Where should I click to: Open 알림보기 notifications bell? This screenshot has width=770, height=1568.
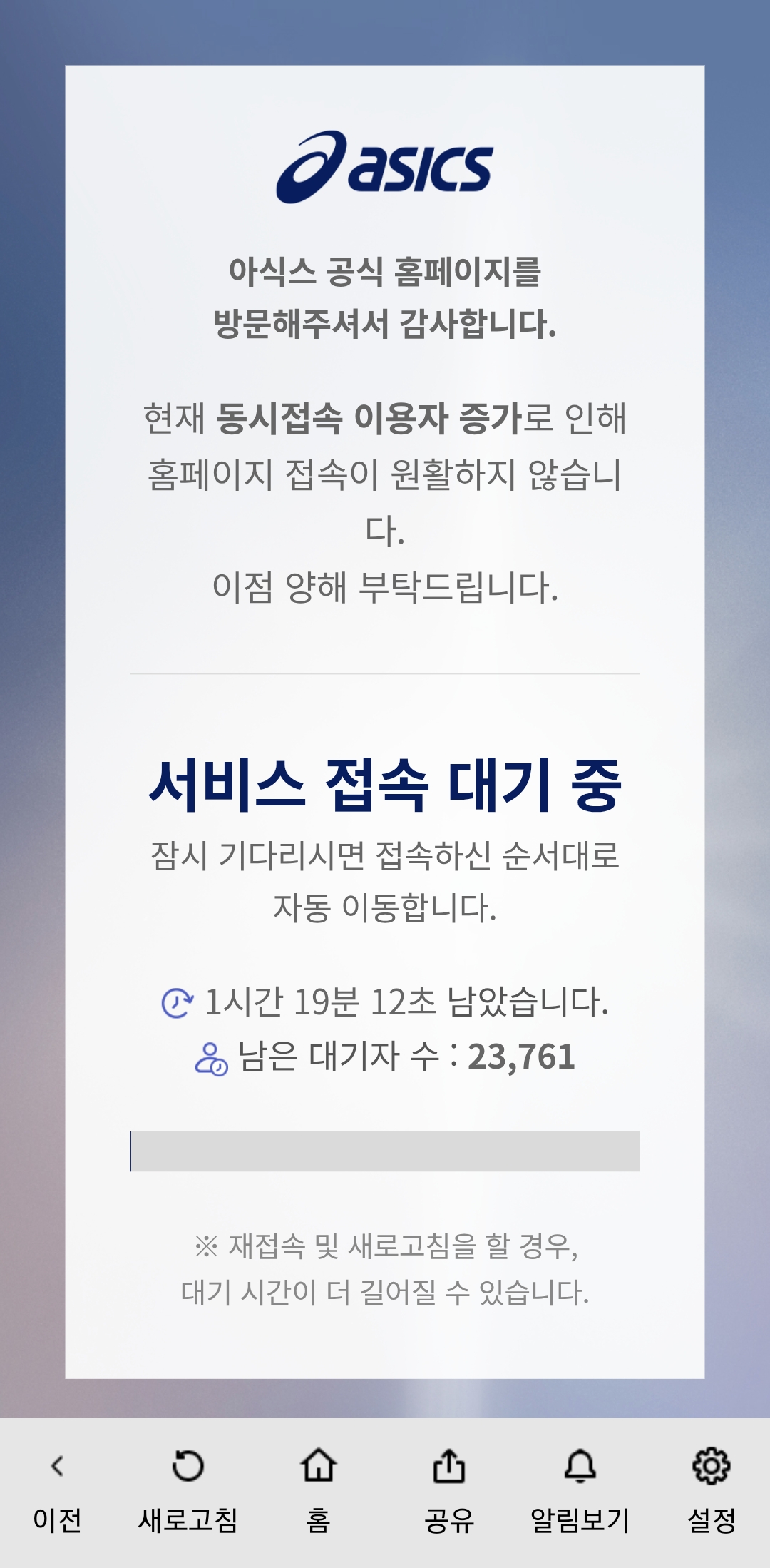click(580, 1492)
